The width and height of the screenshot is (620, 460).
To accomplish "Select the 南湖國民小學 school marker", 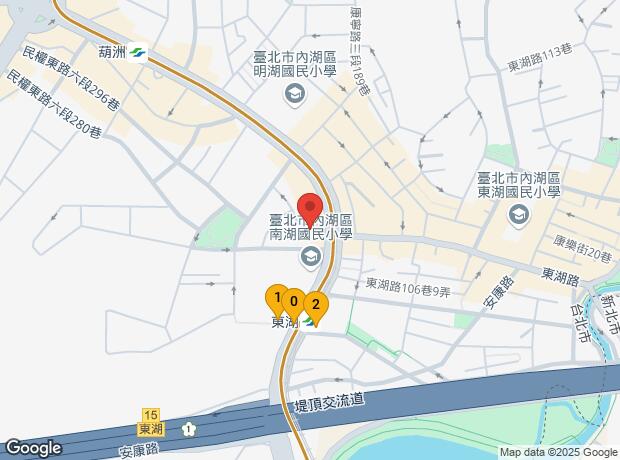I will pos(310,259).
